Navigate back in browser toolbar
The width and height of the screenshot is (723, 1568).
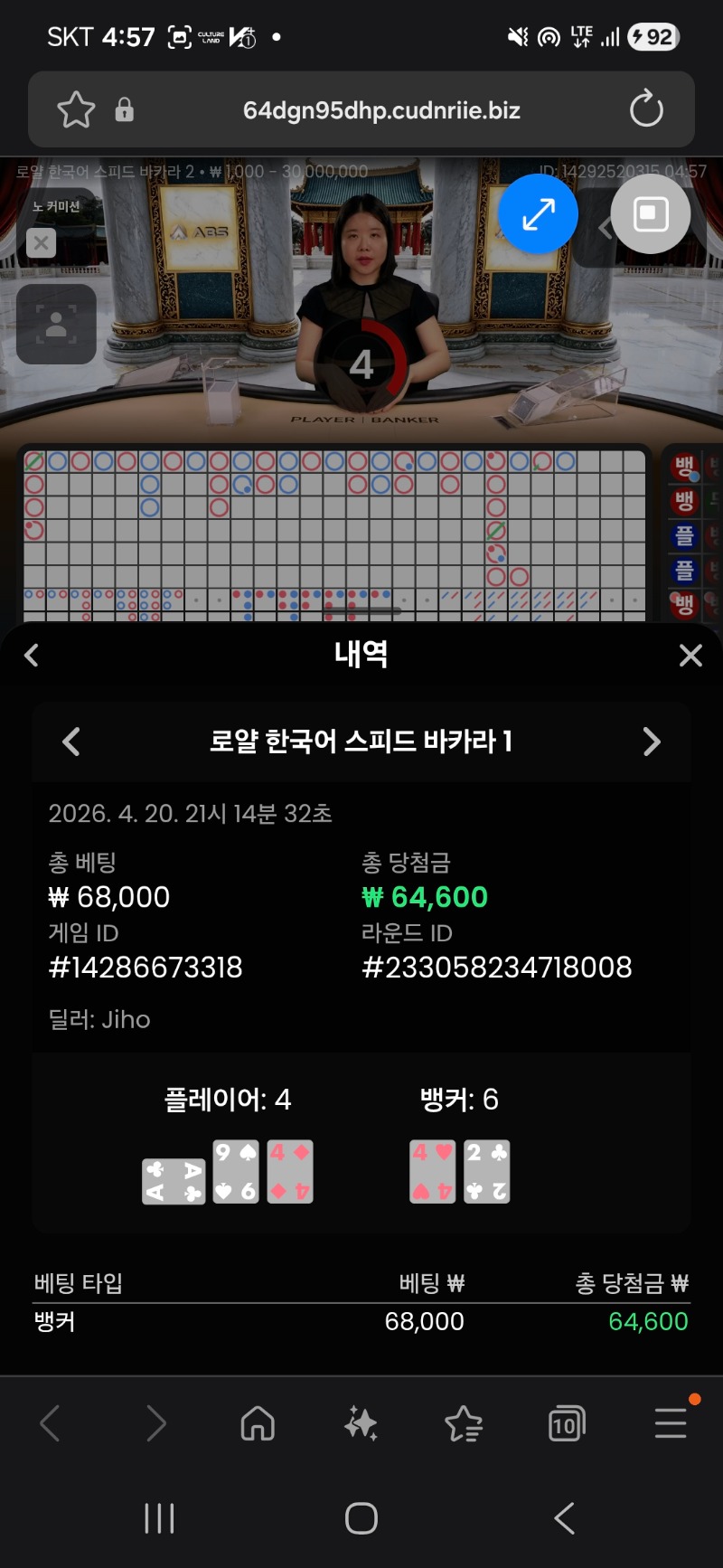click(52, 1424)
